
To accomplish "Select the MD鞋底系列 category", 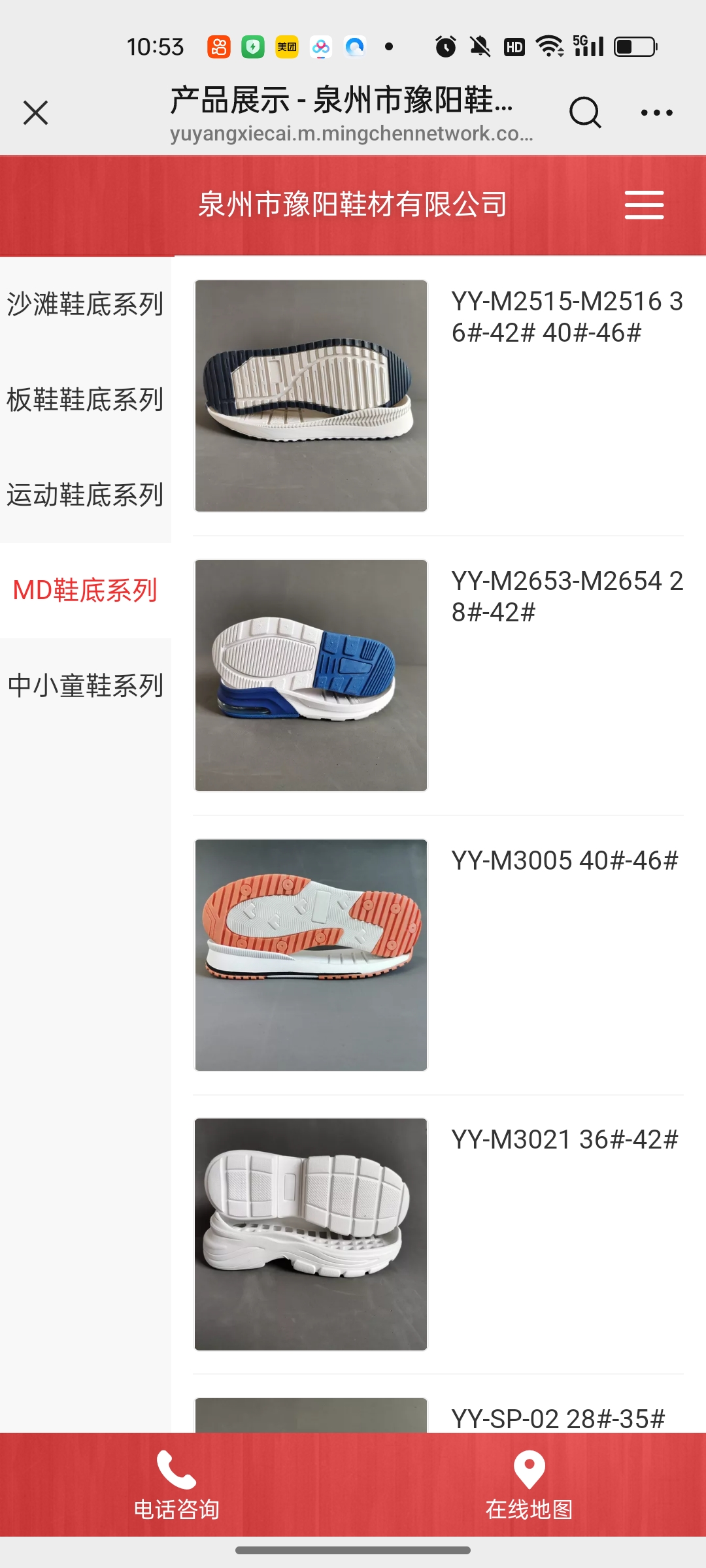I will click(85, 591).
